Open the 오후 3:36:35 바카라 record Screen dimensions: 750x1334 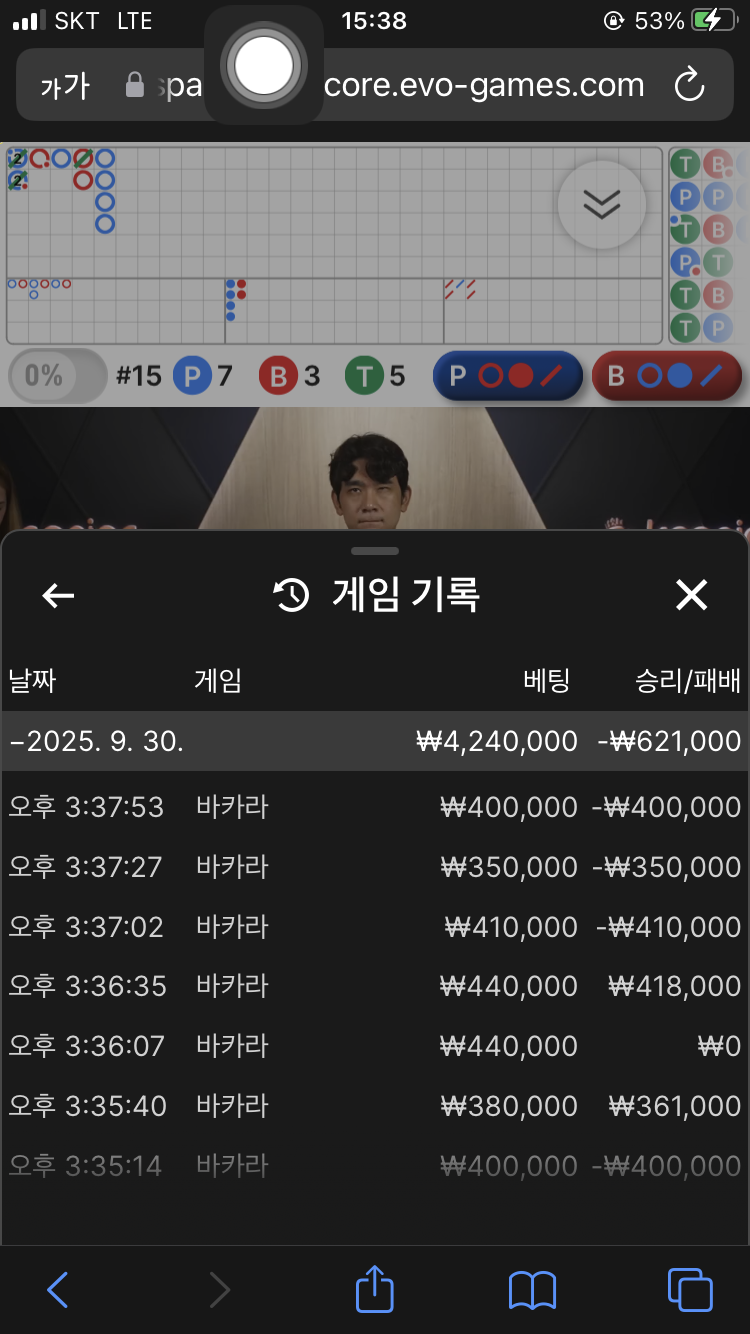pos(374,987)
